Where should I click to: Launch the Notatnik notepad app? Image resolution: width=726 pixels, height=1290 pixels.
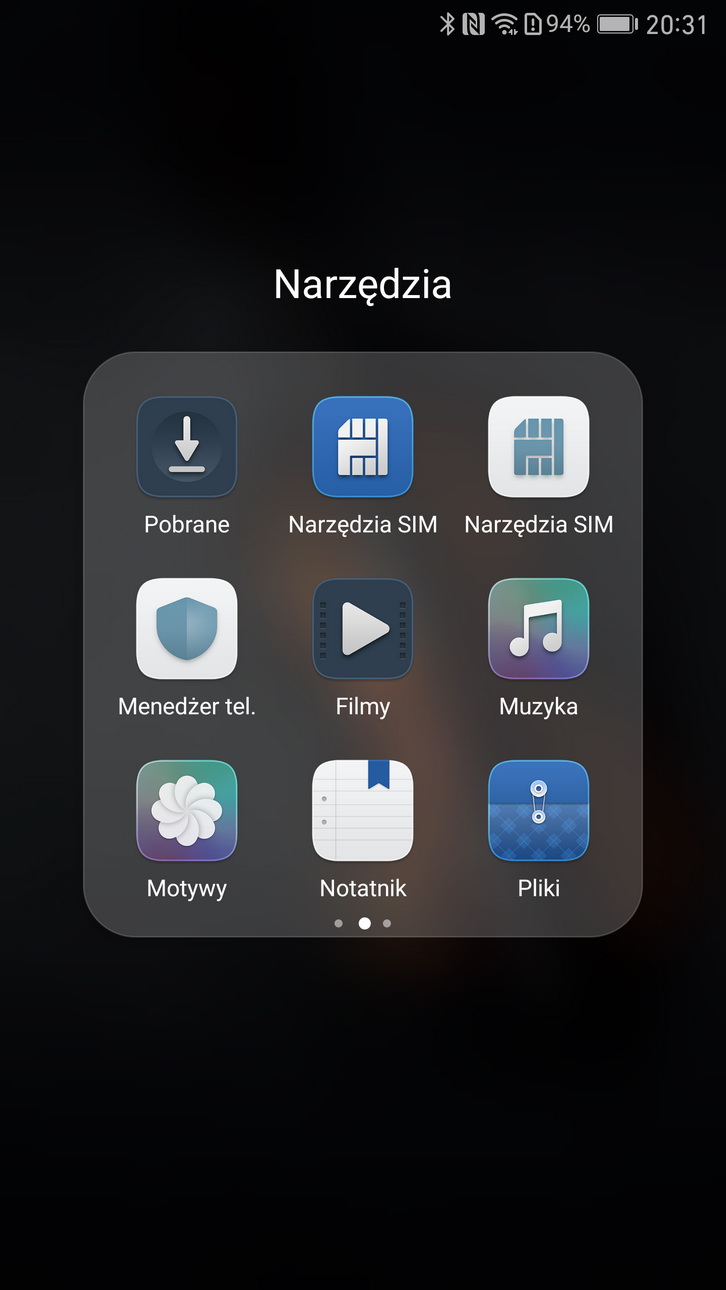click(363, 811)
